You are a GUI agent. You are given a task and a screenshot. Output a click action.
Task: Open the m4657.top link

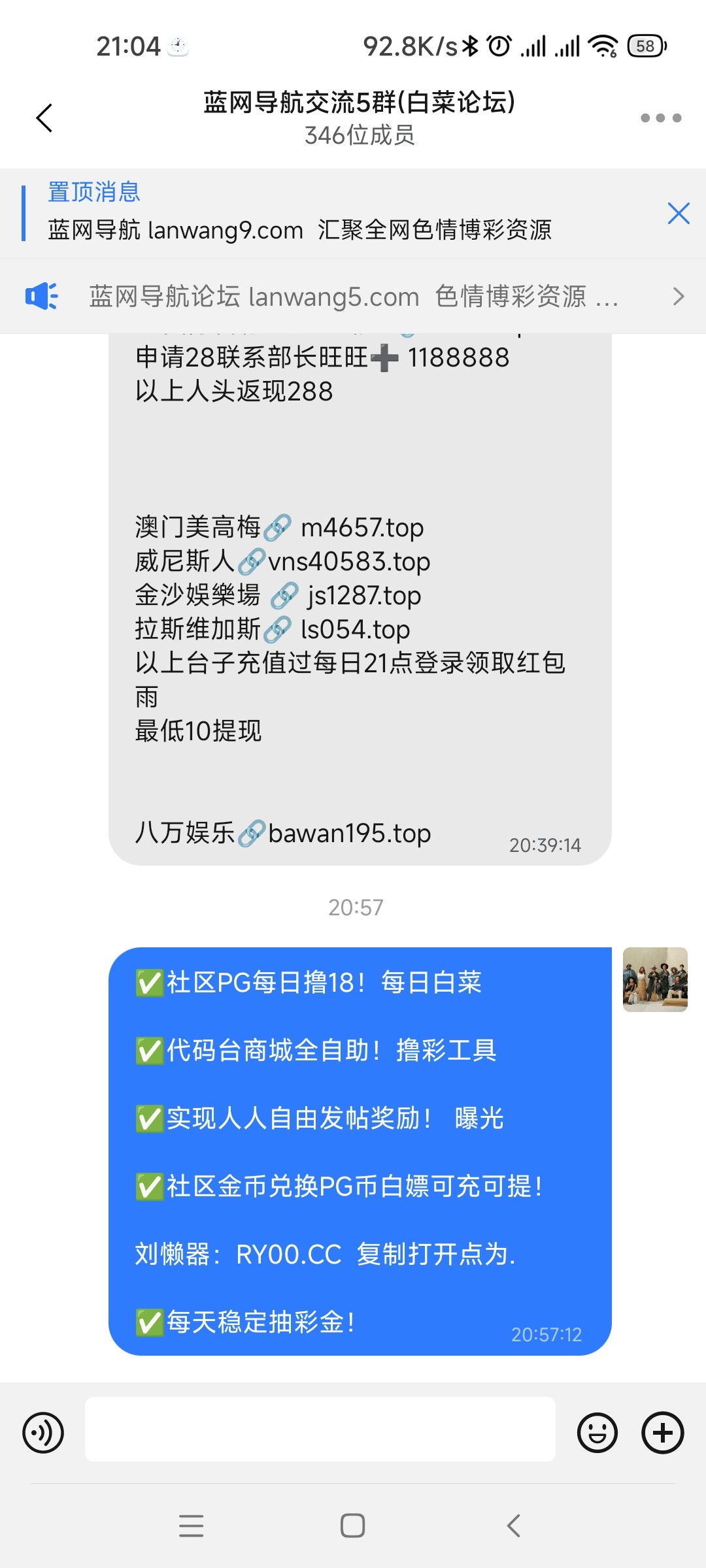tap(361, 528)
